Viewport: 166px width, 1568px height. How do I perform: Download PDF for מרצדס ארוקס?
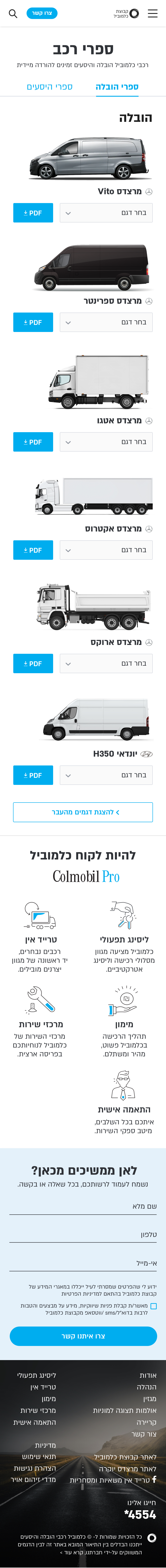(33, 663)
